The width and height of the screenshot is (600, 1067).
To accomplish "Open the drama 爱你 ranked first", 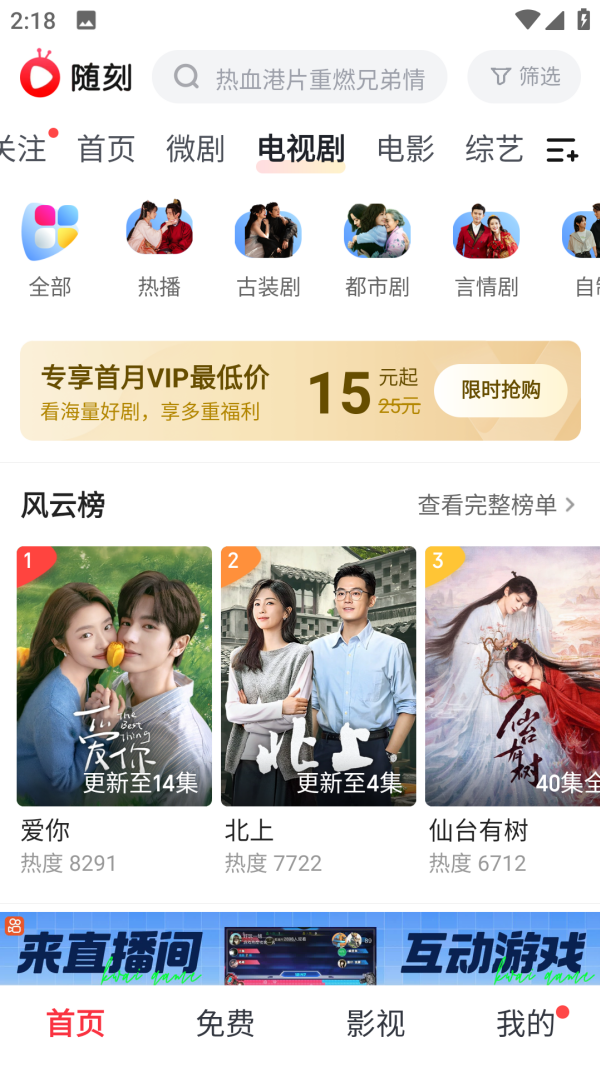I will (114, 676).
